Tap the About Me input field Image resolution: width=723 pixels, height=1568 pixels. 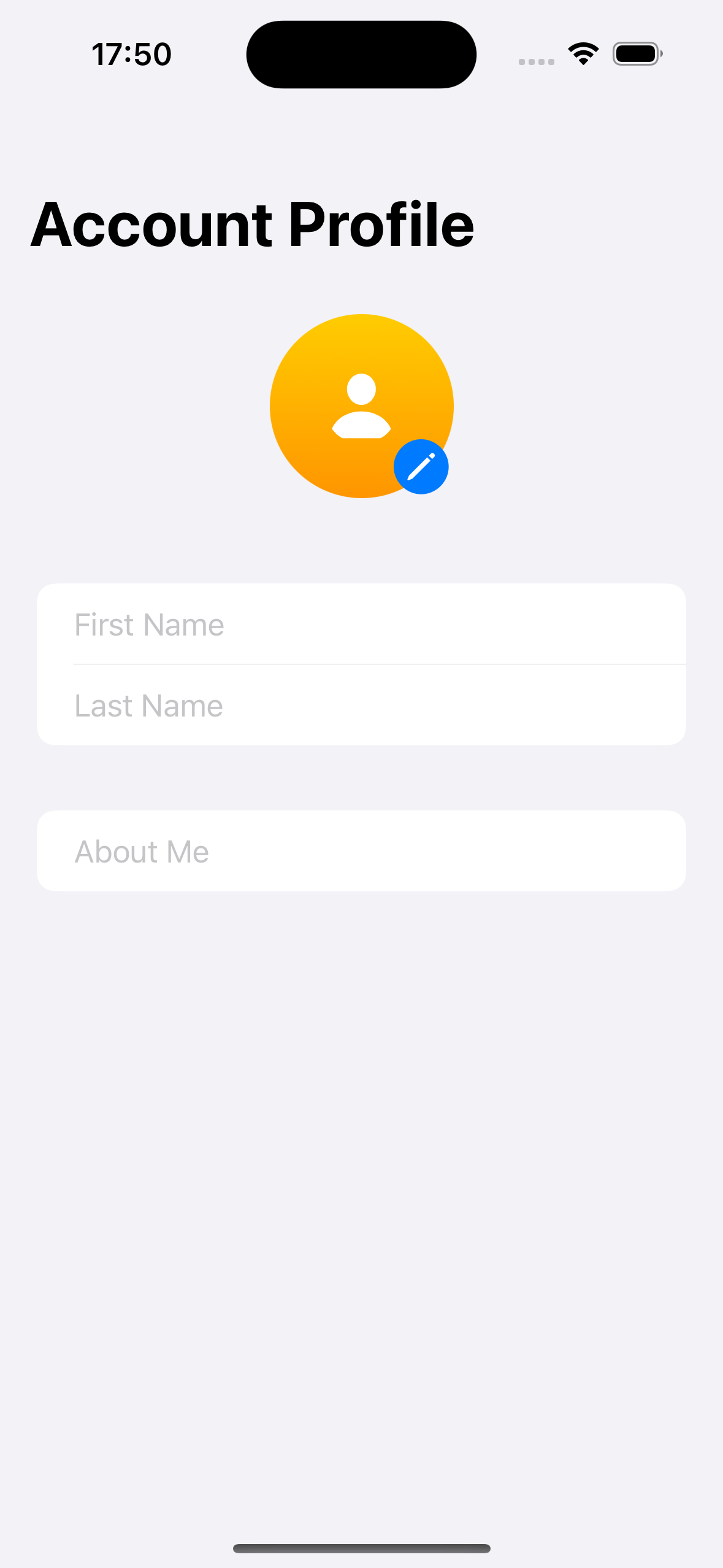point(361,851)
